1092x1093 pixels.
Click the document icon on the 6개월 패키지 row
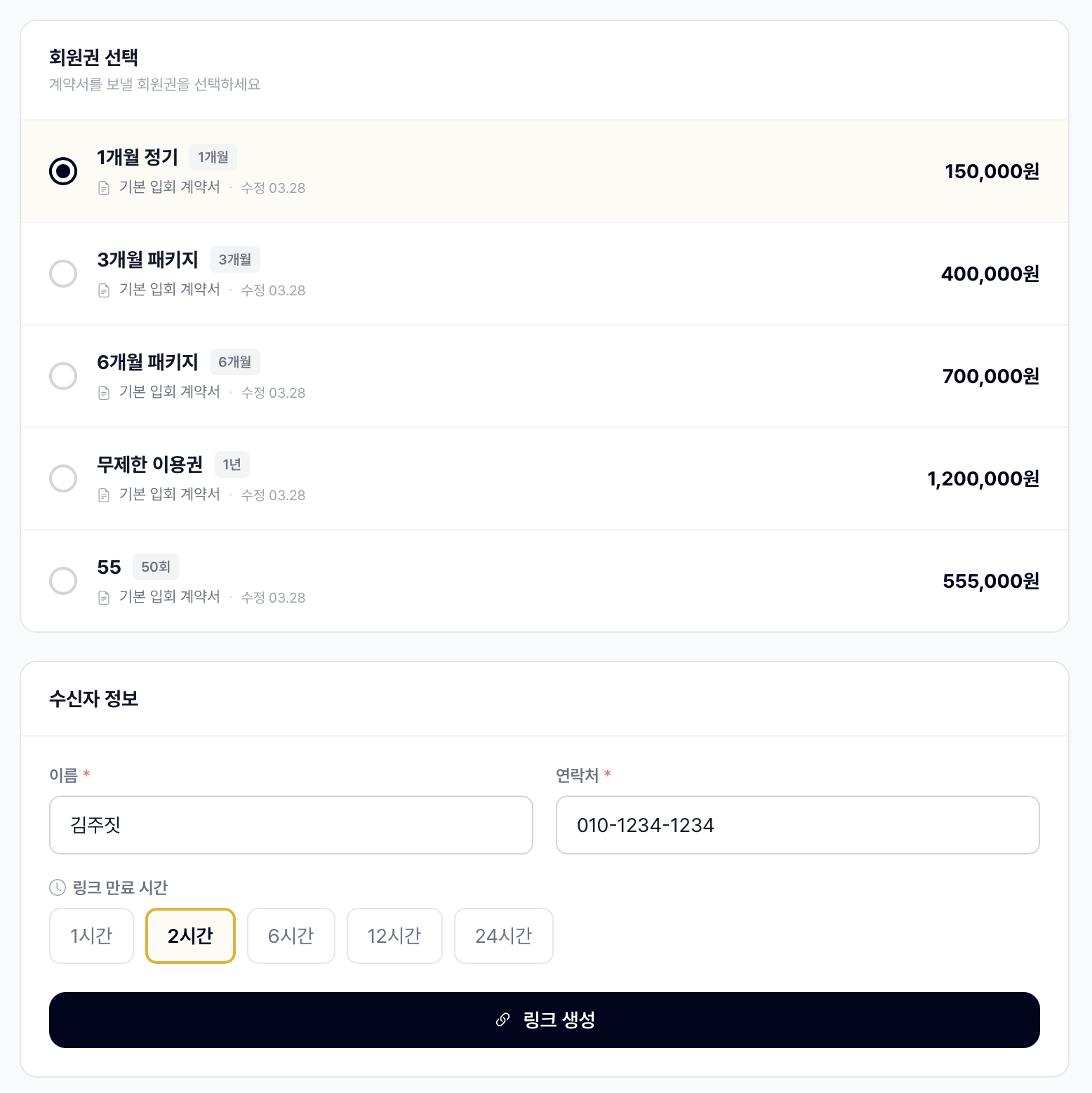[x=103, y=392]
